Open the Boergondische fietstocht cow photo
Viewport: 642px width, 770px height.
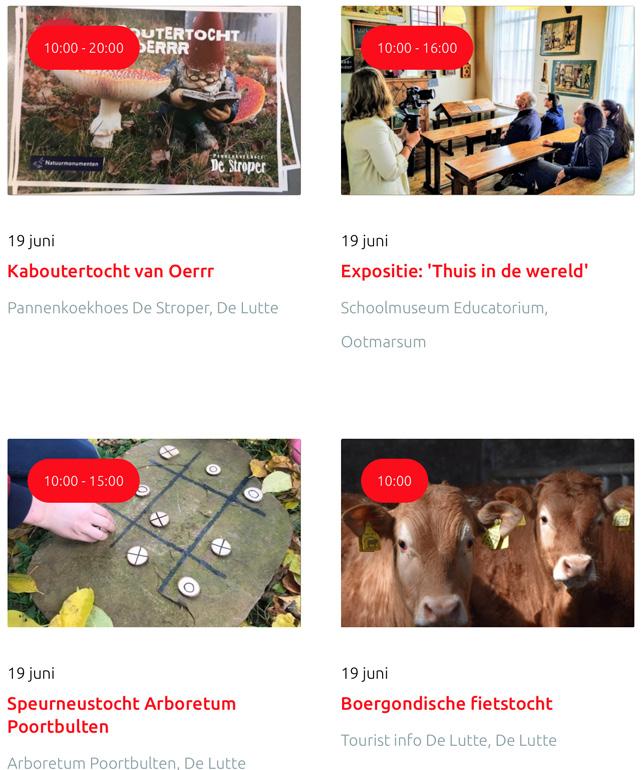[x=487, y=533]
